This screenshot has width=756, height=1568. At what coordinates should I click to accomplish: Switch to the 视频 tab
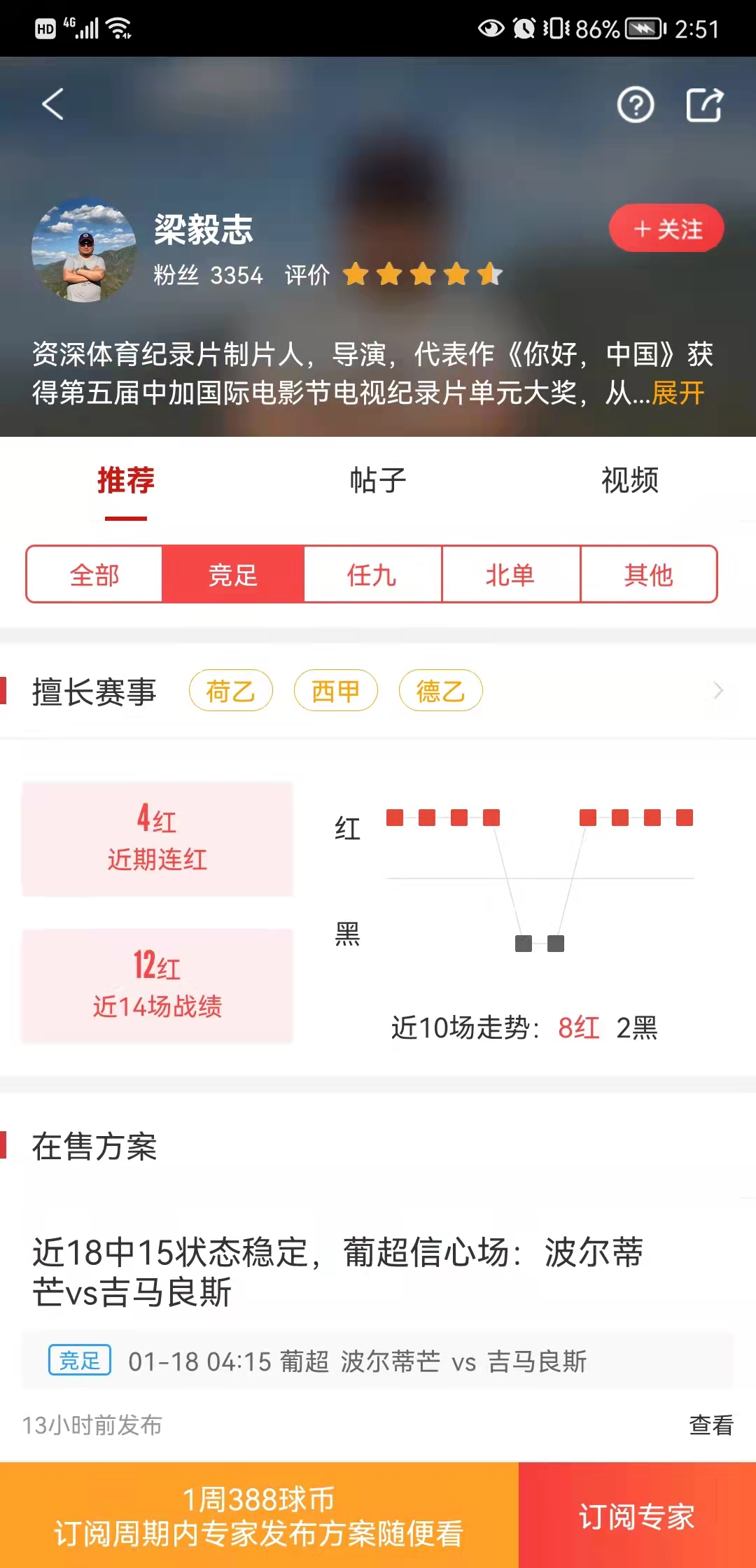click(x=629, y=480)
